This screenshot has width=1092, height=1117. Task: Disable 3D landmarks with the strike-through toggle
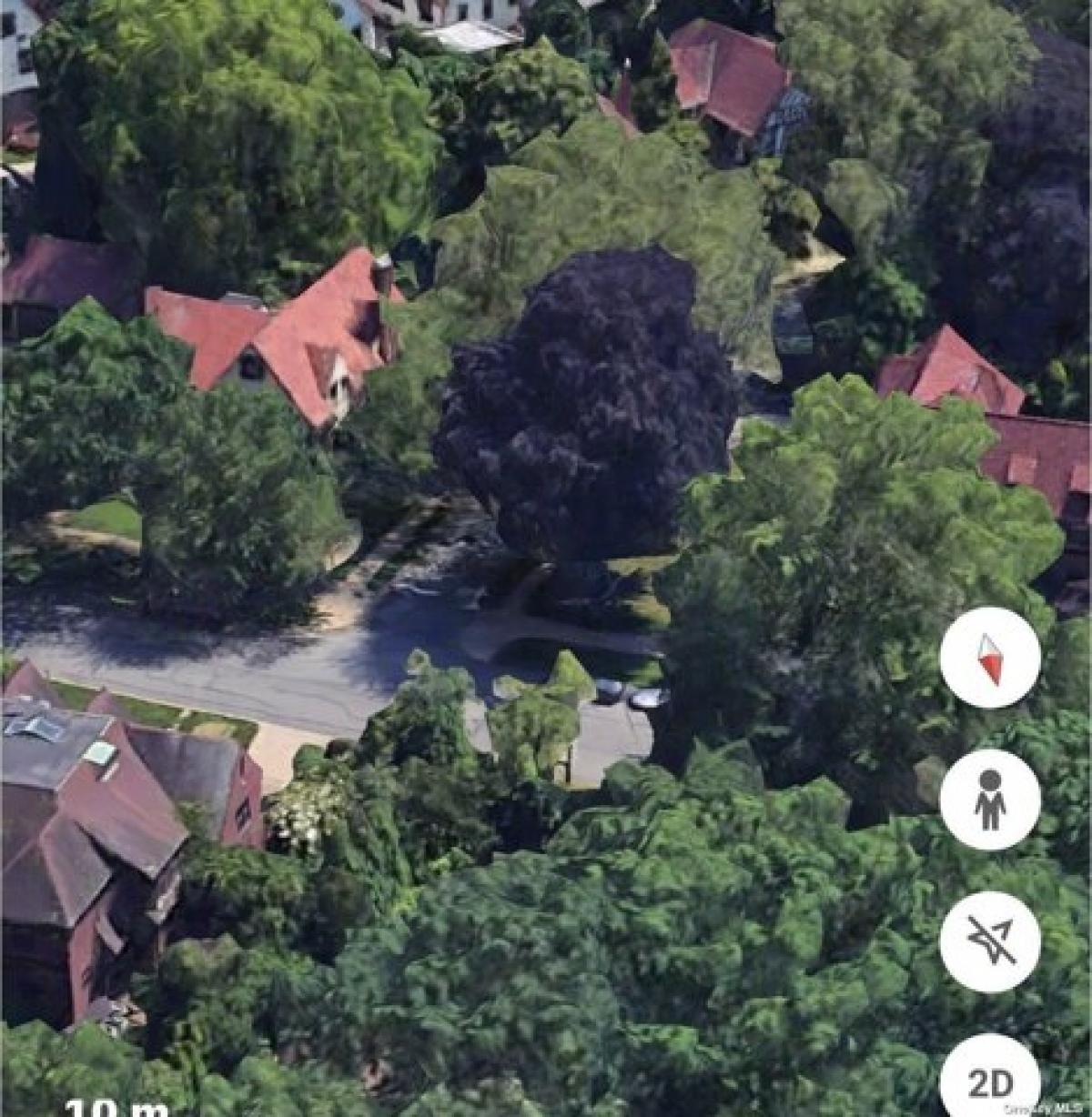(992, 940)
